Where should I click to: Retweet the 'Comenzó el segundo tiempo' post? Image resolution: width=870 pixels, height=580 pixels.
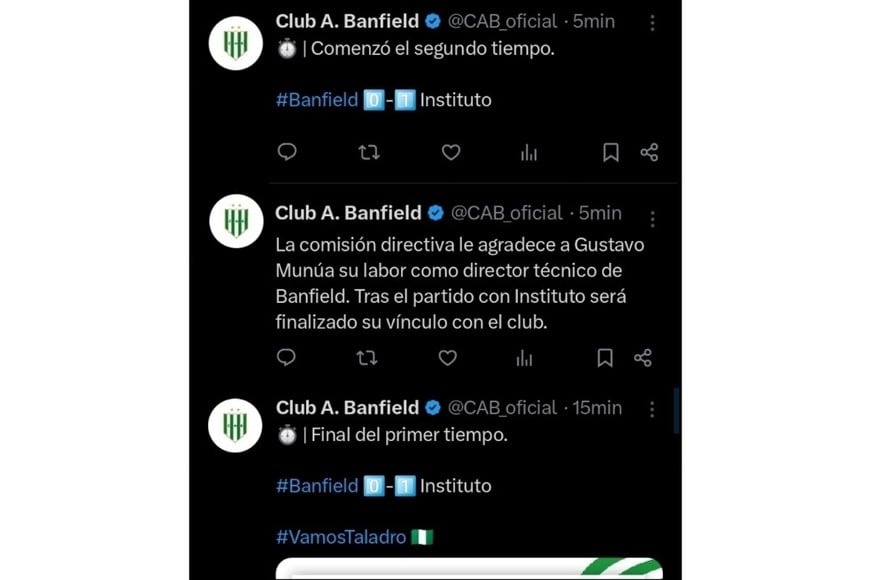click(x=369, y=152)
